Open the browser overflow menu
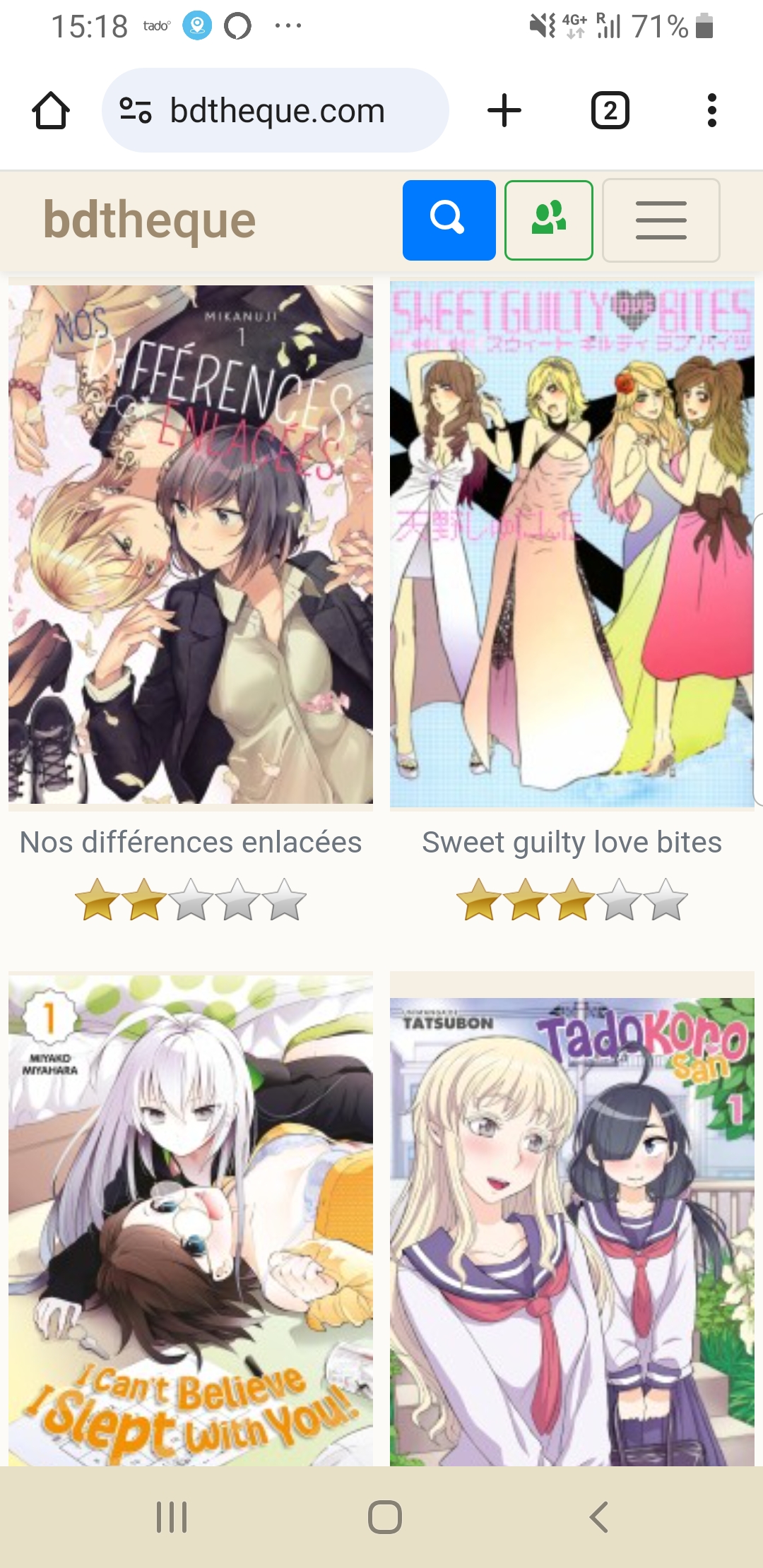The image size is (763, 1568). point(712,111)
